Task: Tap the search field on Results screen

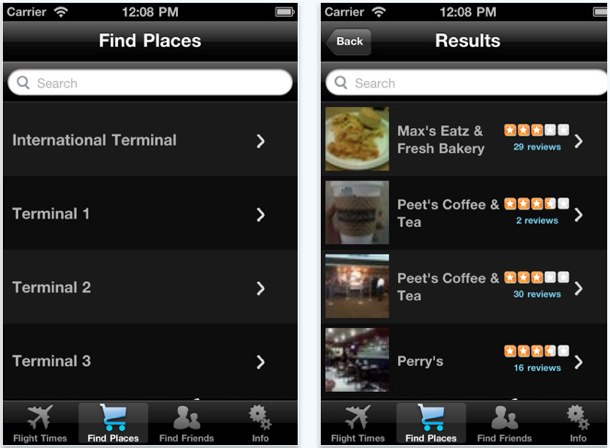Action: 467,83
